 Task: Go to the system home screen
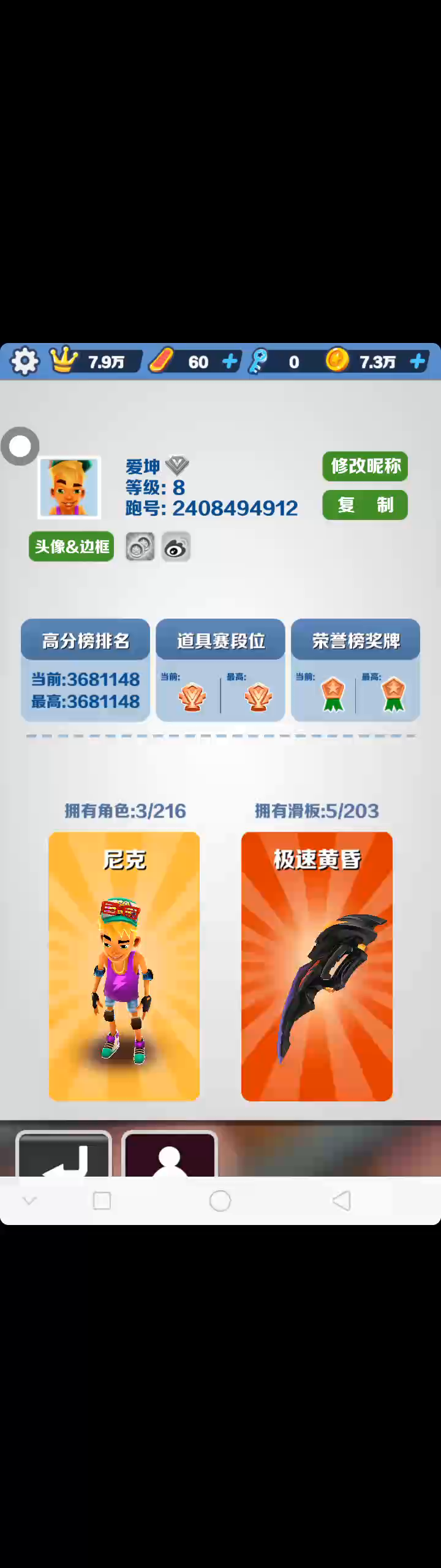[x=220, y=1200]
